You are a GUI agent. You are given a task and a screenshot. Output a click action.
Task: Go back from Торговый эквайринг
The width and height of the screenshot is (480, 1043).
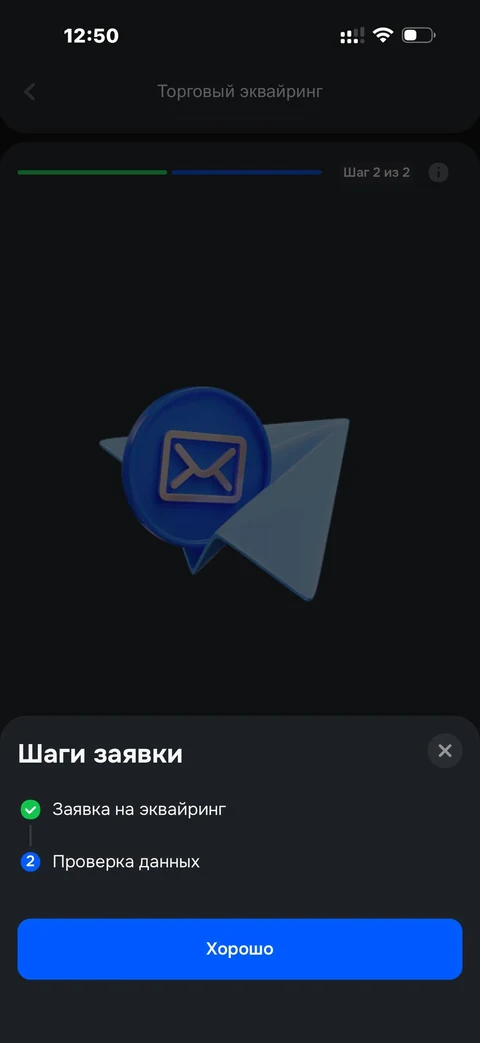click(x=30, y=92)
